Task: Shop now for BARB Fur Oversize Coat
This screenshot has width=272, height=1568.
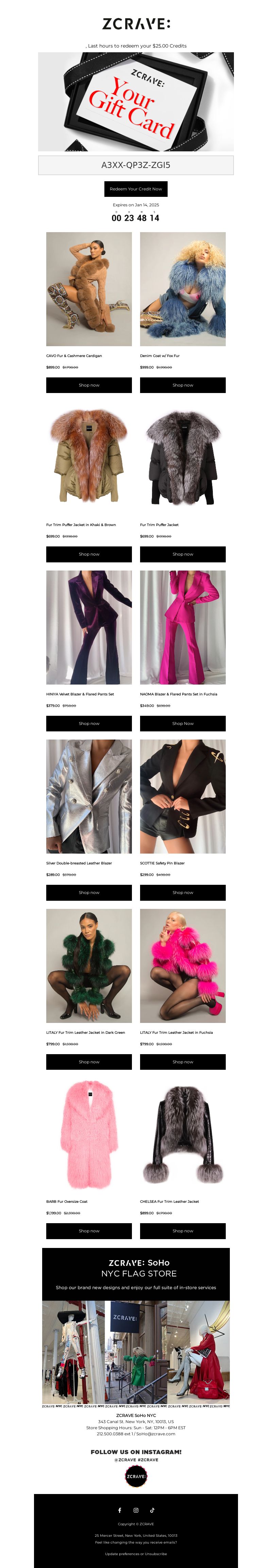Action: point(89,1231)
